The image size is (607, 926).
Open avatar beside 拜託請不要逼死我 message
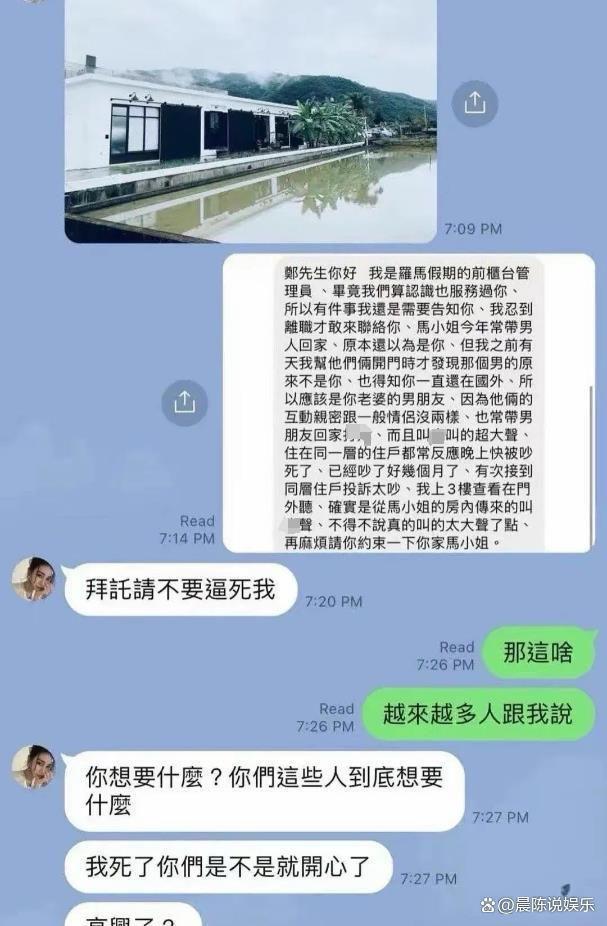pos(33,579)
